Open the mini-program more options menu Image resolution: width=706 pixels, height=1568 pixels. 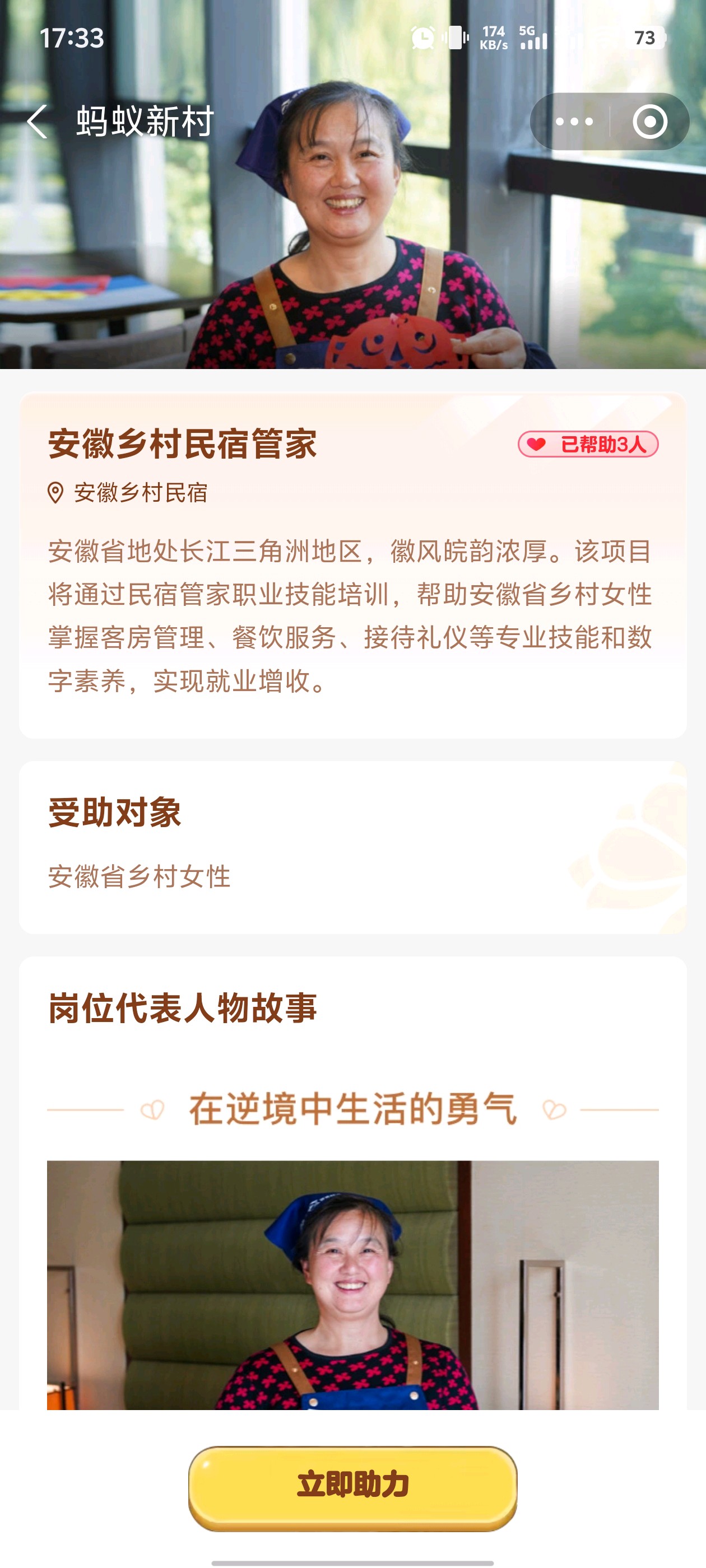point(573,122)
